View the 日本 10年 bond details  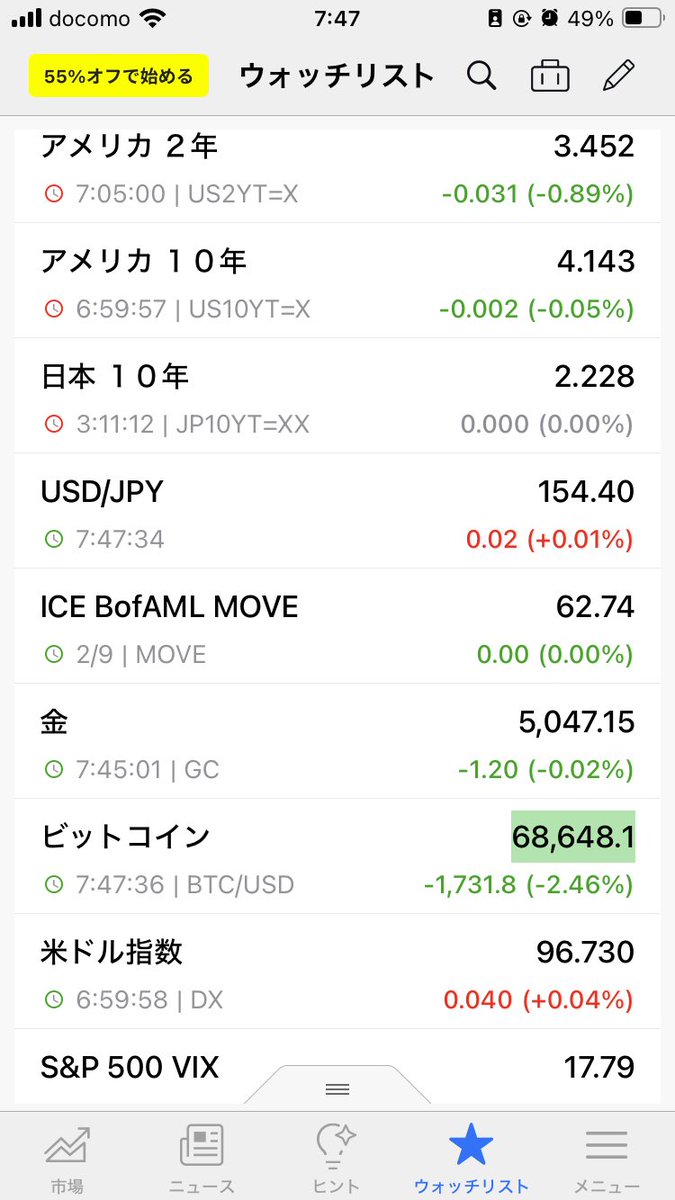coord(337,398)
